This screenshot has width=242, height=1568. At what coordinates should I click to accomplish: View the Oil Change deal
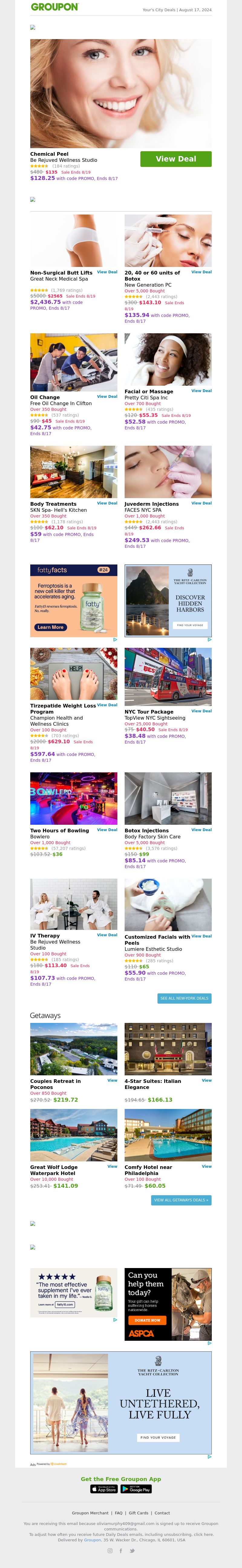click(x=107, y=396)
